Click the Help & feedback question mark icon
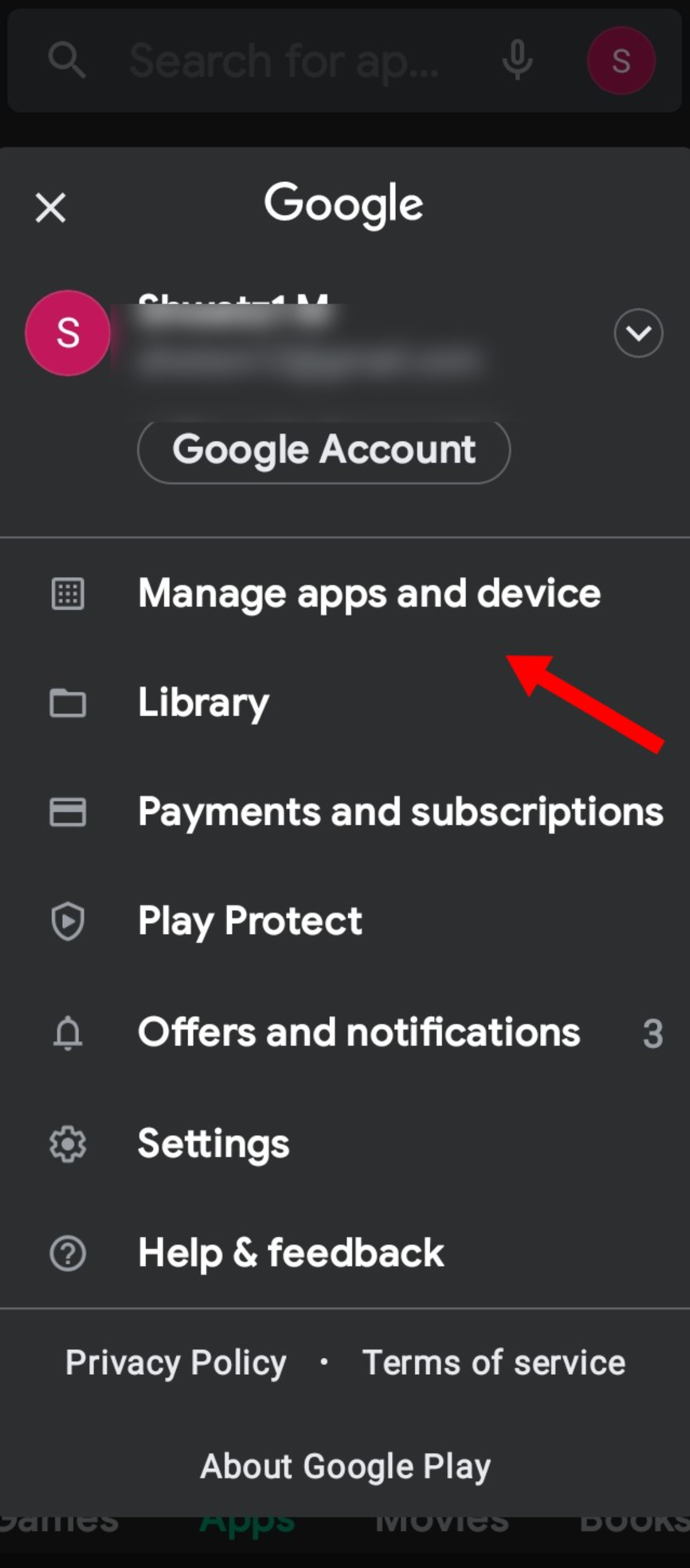Image resolution: width=690 pixels, height=1568 pixels. [x=68, y=1253]
